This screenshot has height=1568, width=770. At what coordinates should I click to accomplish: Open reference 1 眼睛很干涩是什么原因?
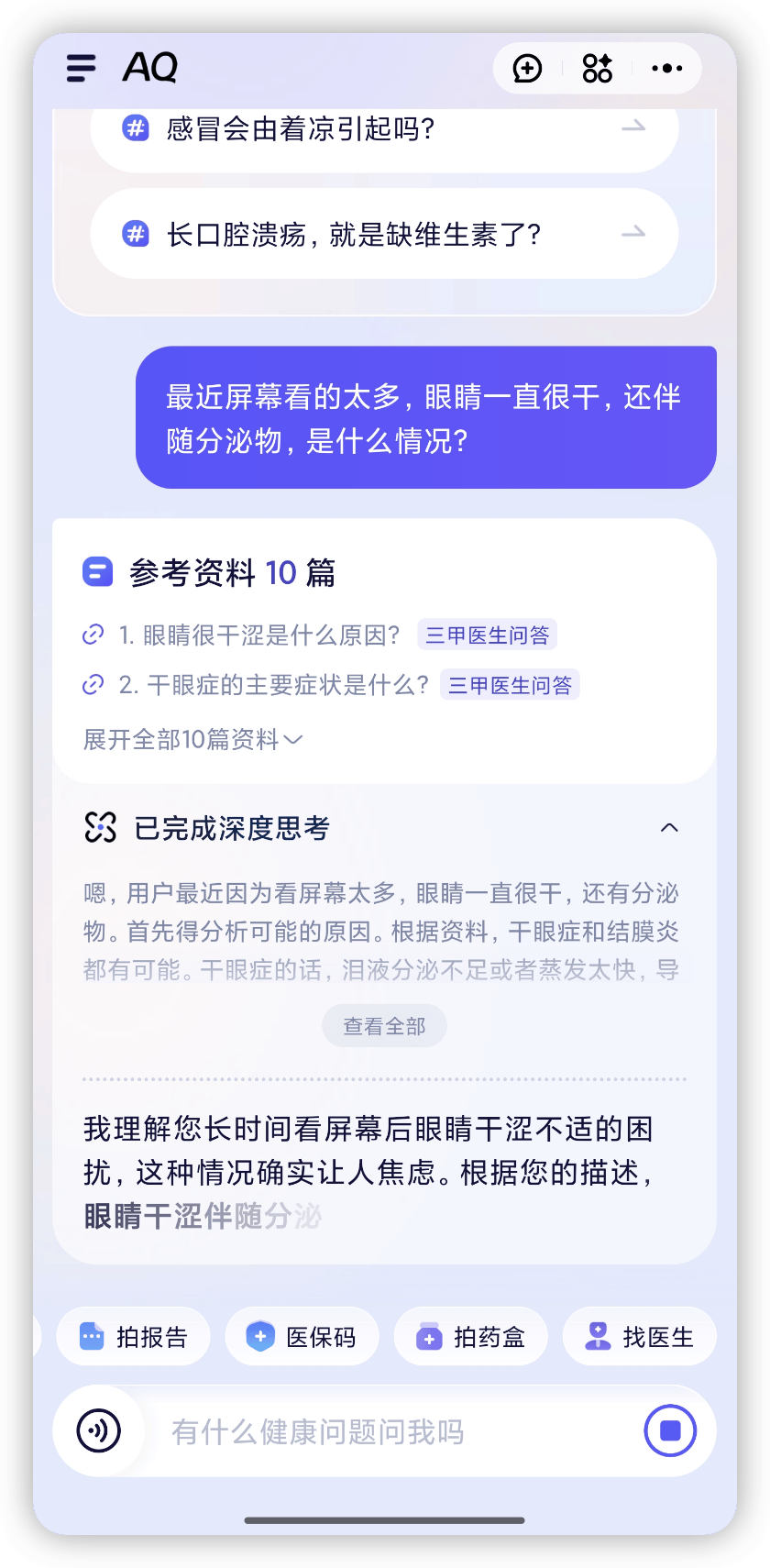pos(259,635)
